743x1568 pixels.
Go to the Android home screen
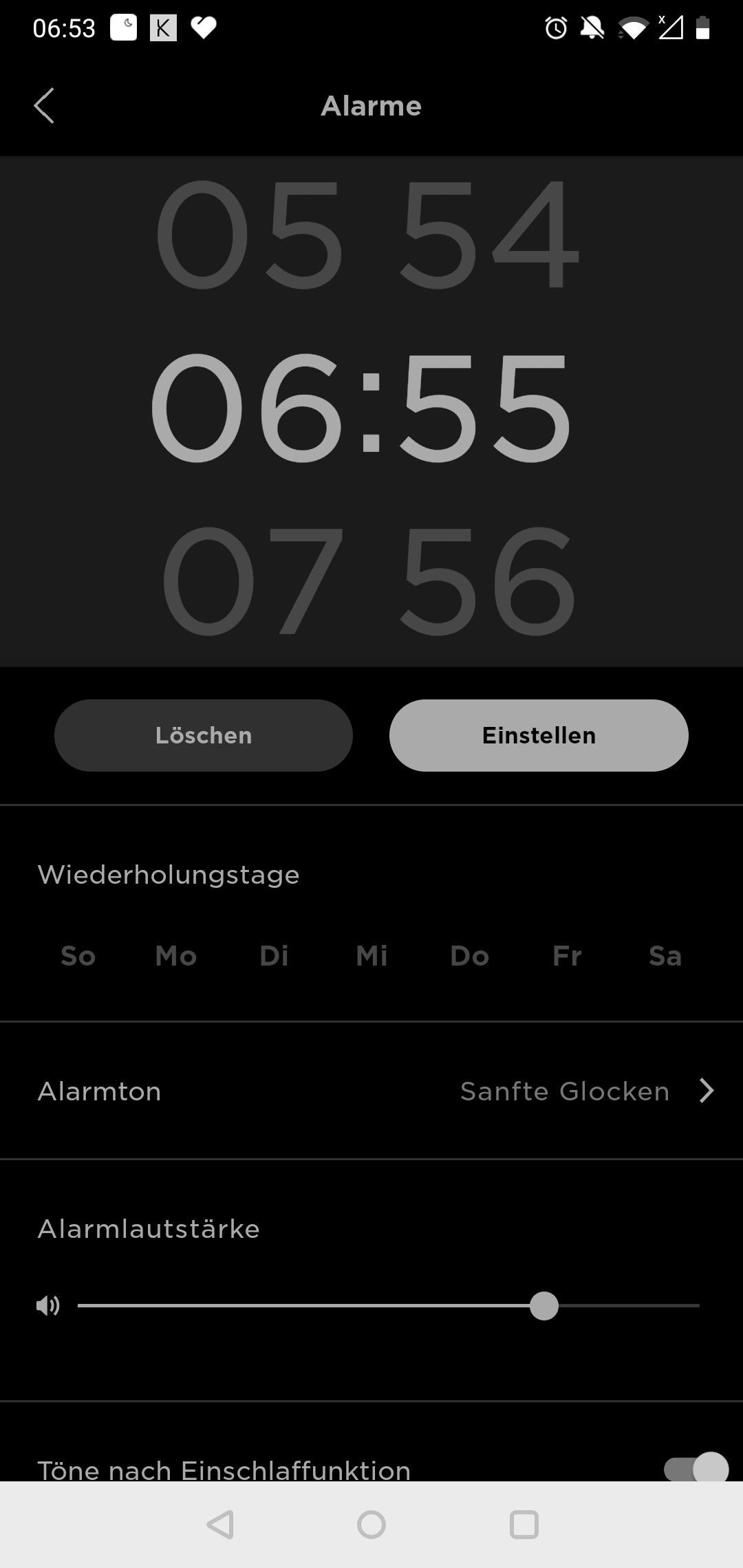click(x=371, y=1525)
